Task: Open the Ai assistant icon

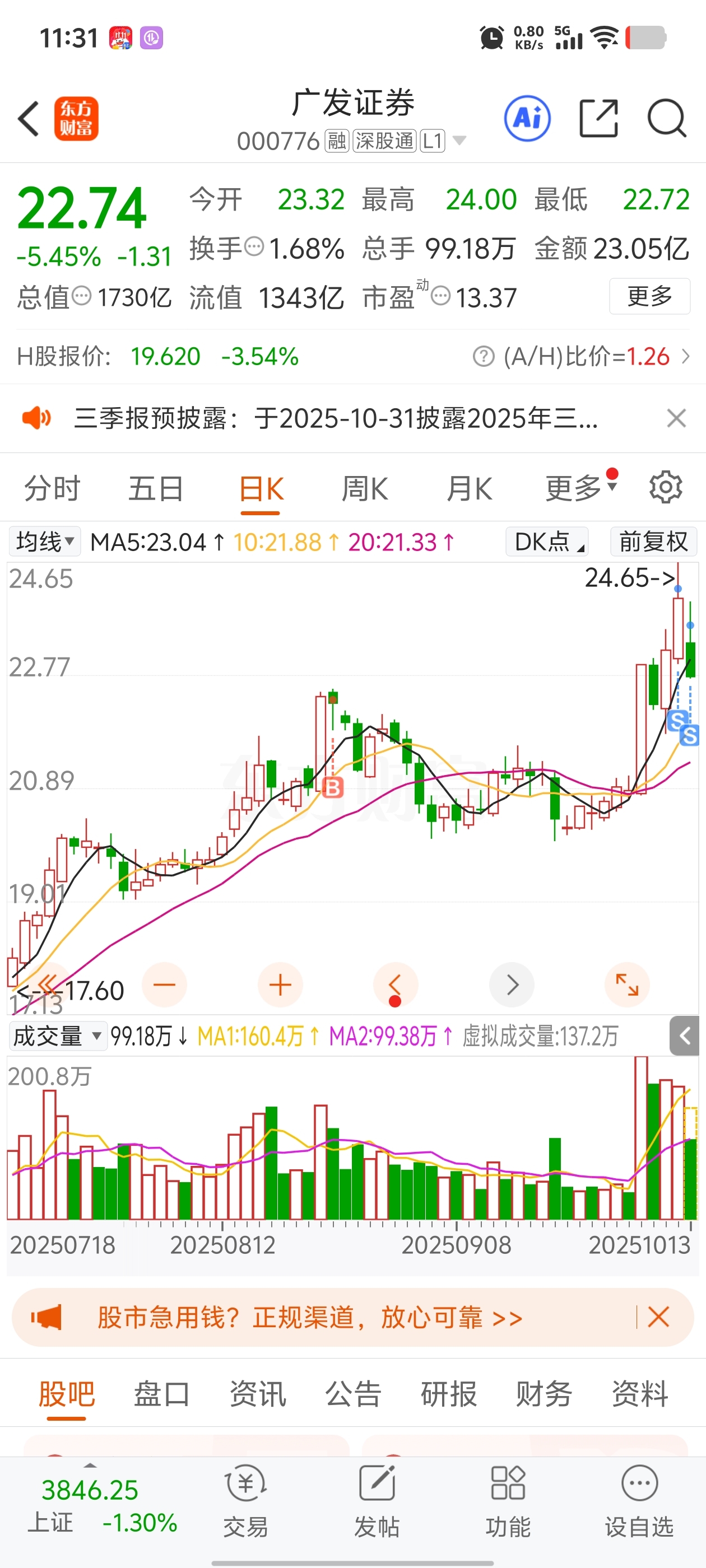Action: tap(527, 118)
